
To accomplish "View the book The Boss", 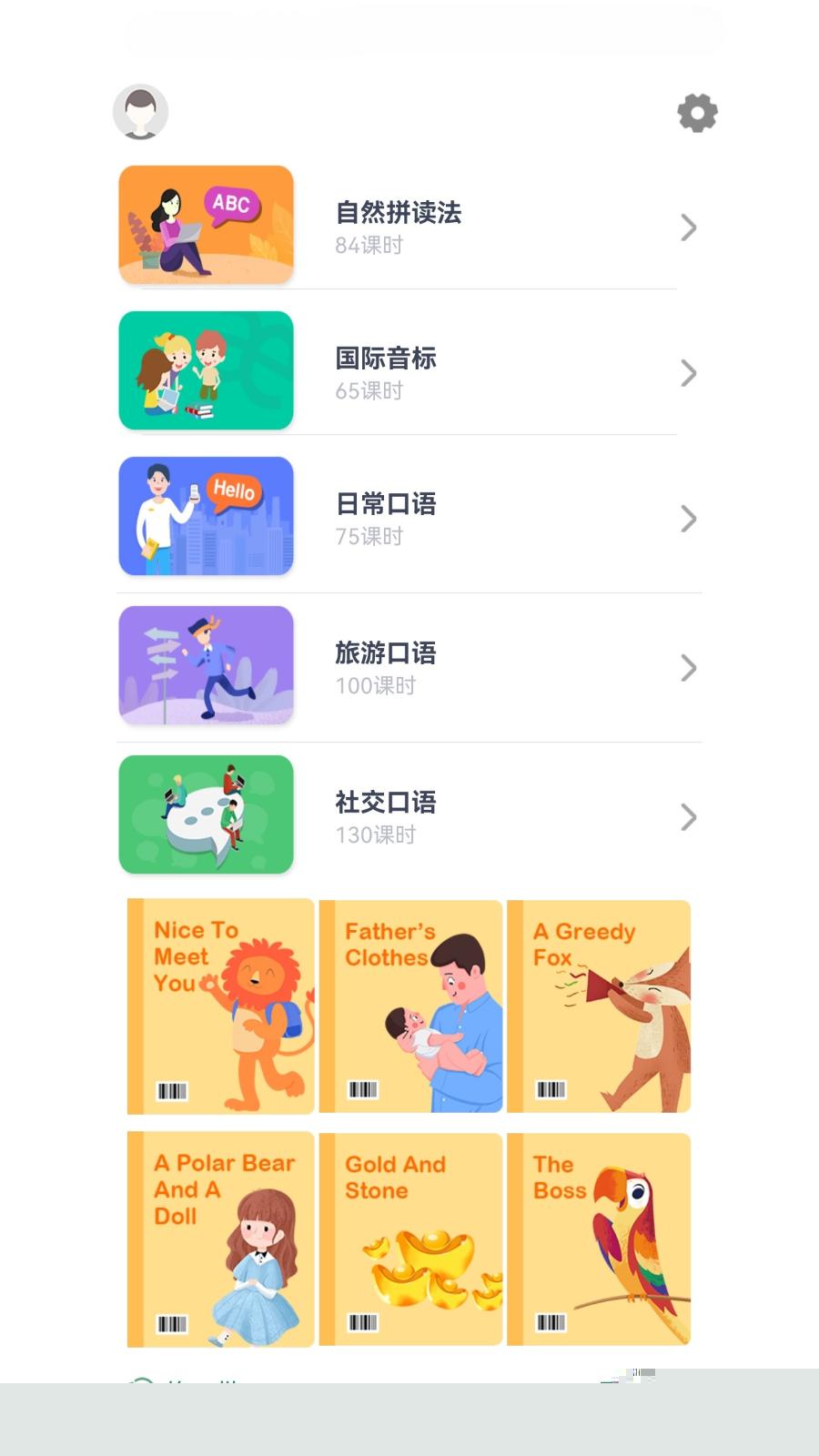I will coord(599,1239).
